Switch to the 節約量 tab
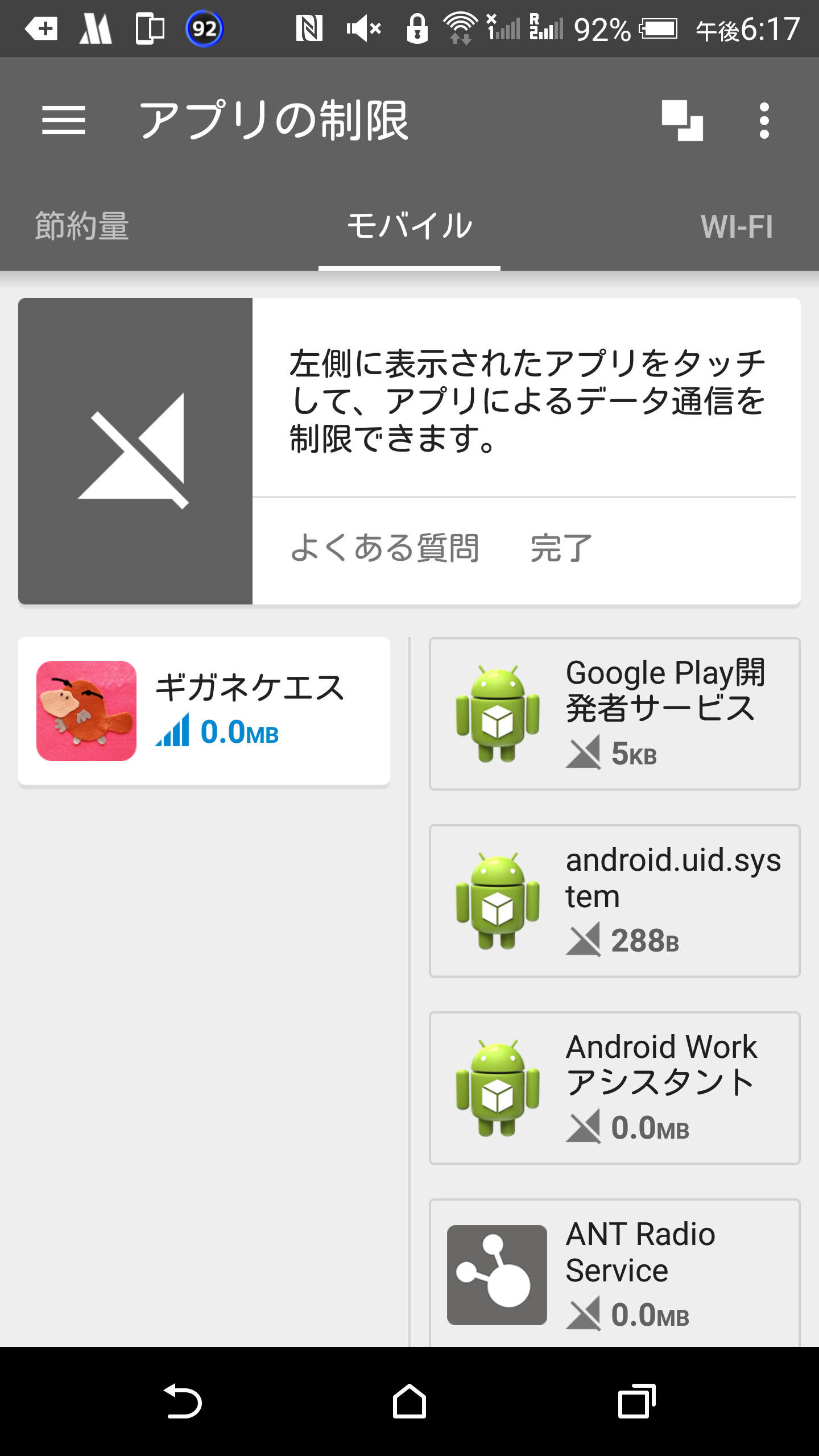819x1456 pixels. click(x=82, y=226)
